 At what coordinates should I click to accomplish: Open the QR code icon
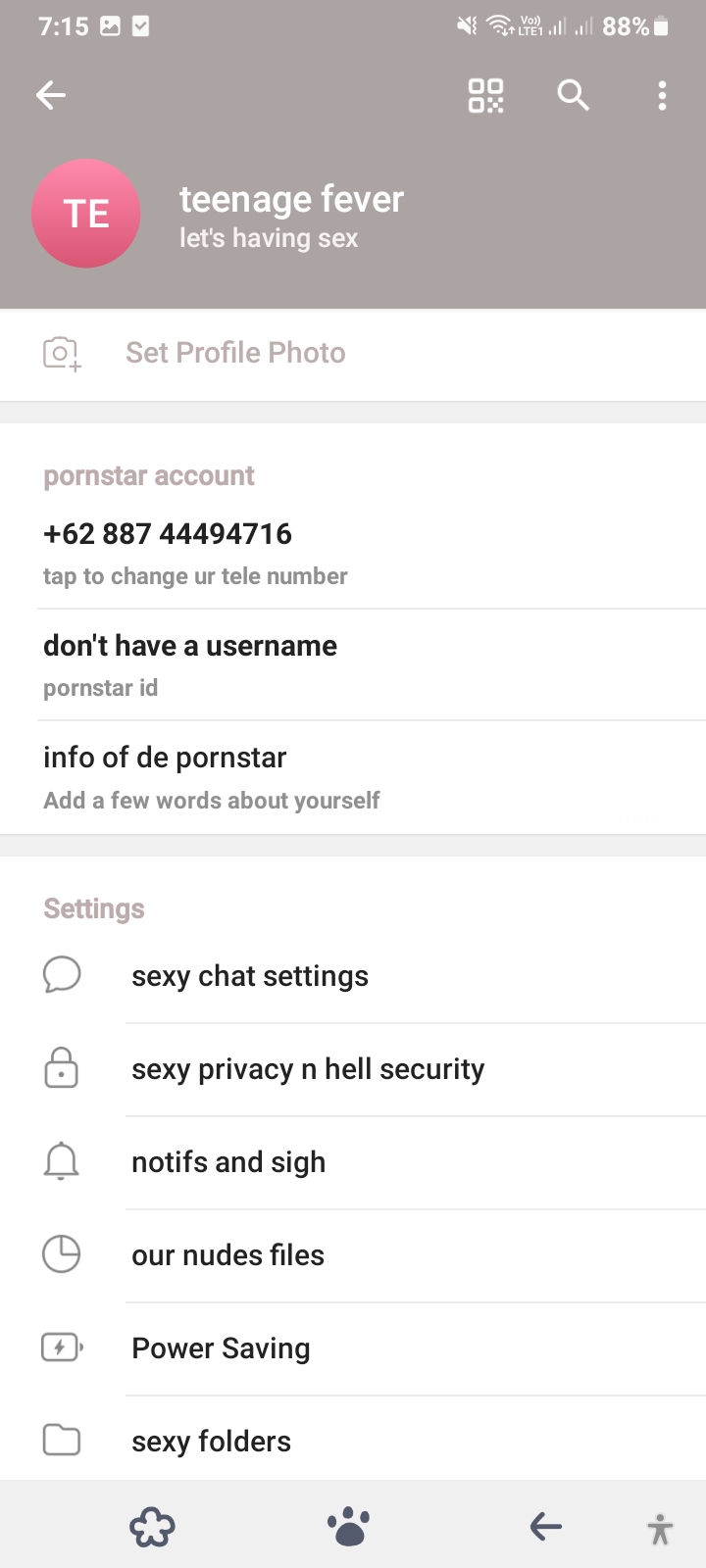(485, 95)
